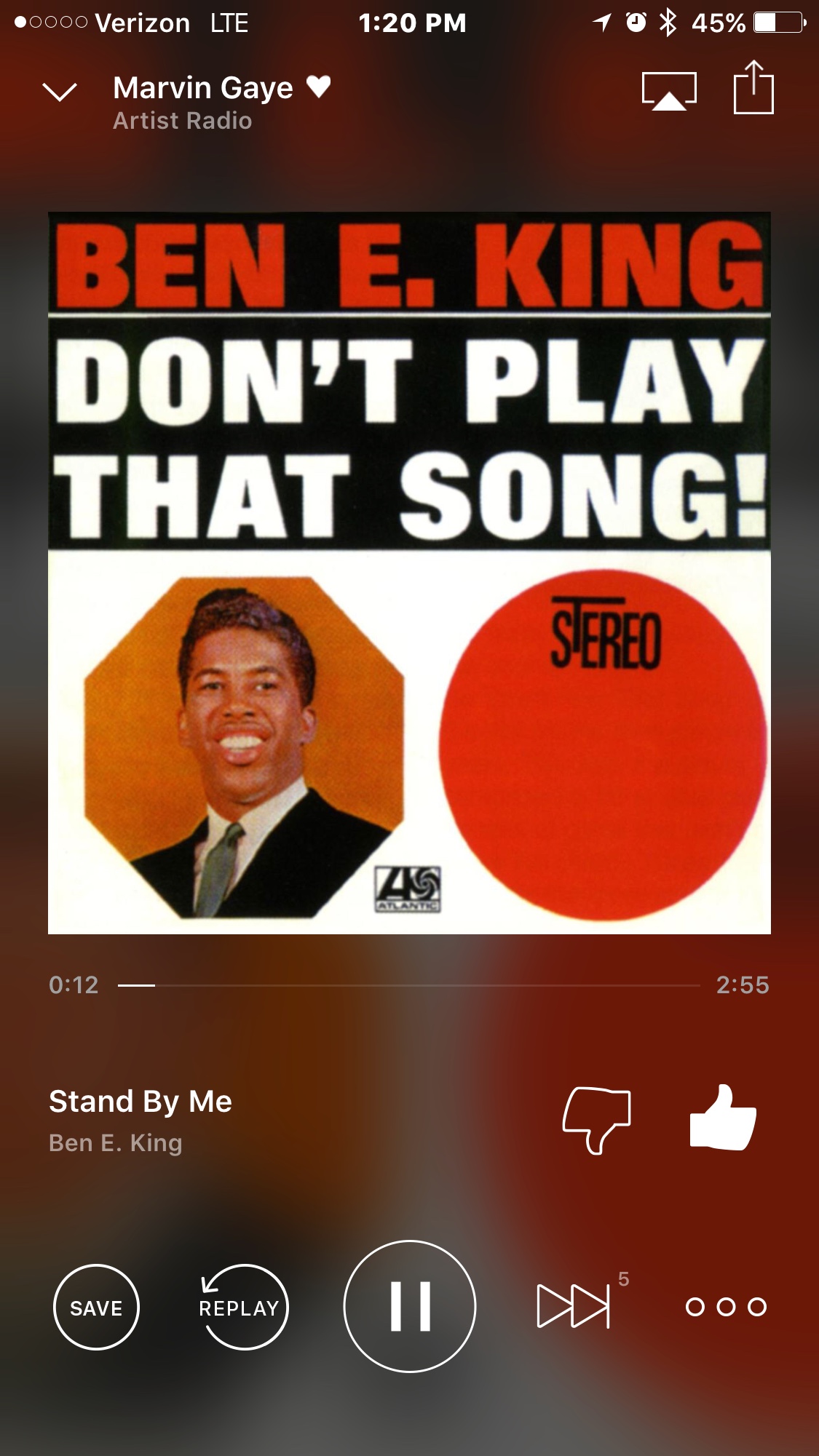Favorite the Marvin Gaye station heart
Viewport: 819px width, 1456px height.
pos(319,87)
